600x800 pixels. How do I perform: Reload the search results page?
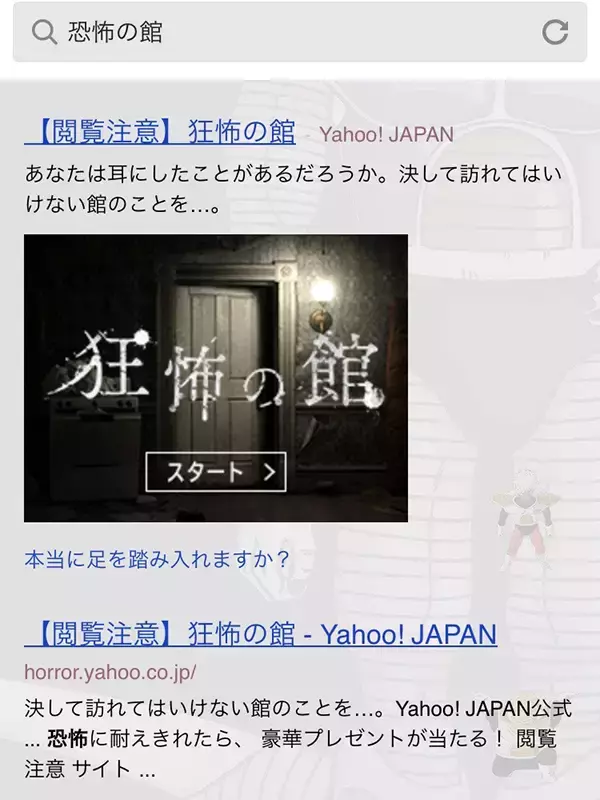click(555, 33)
